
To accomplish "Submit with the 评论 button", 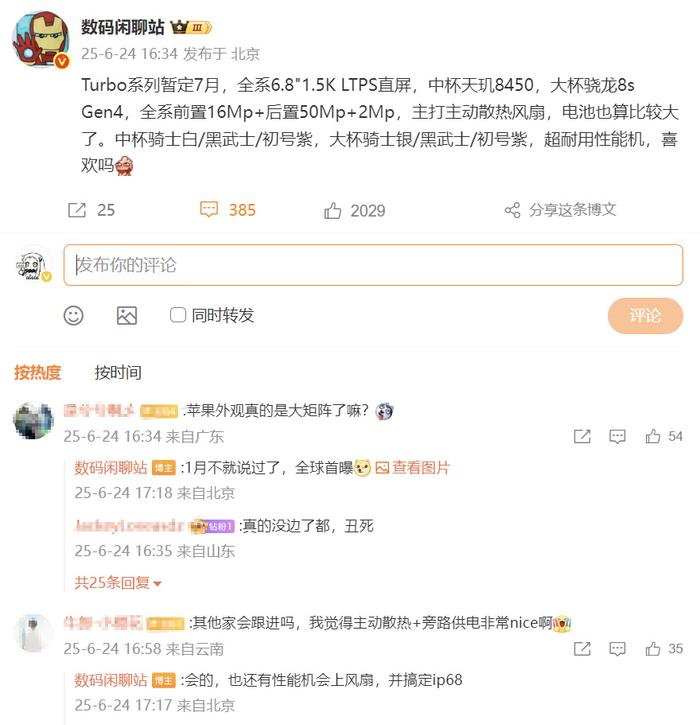I will click(x=644, y=316).
